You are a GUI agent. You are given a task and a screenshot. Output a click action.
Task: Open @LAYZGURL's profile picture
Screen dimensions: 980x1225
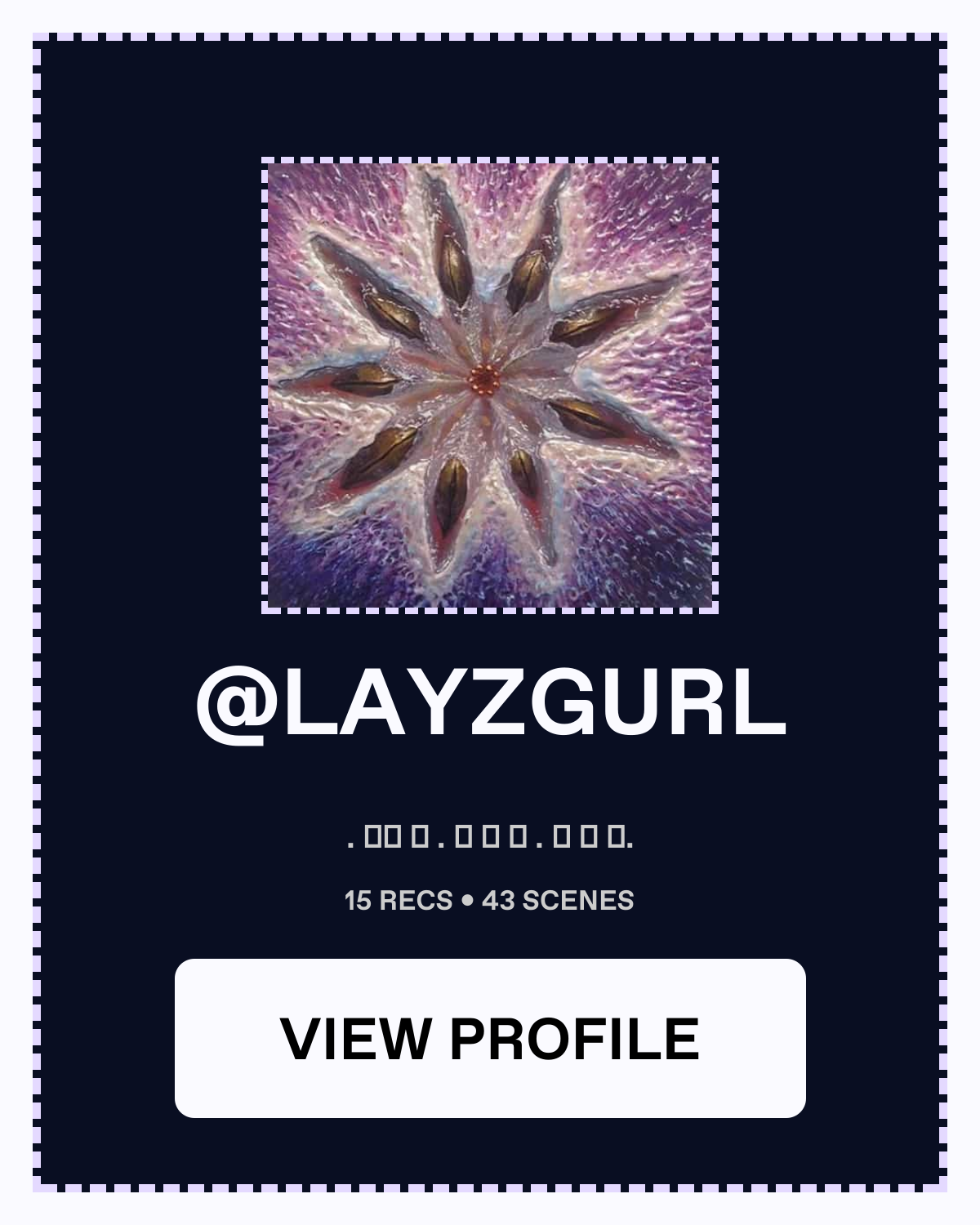coord(490,385)
